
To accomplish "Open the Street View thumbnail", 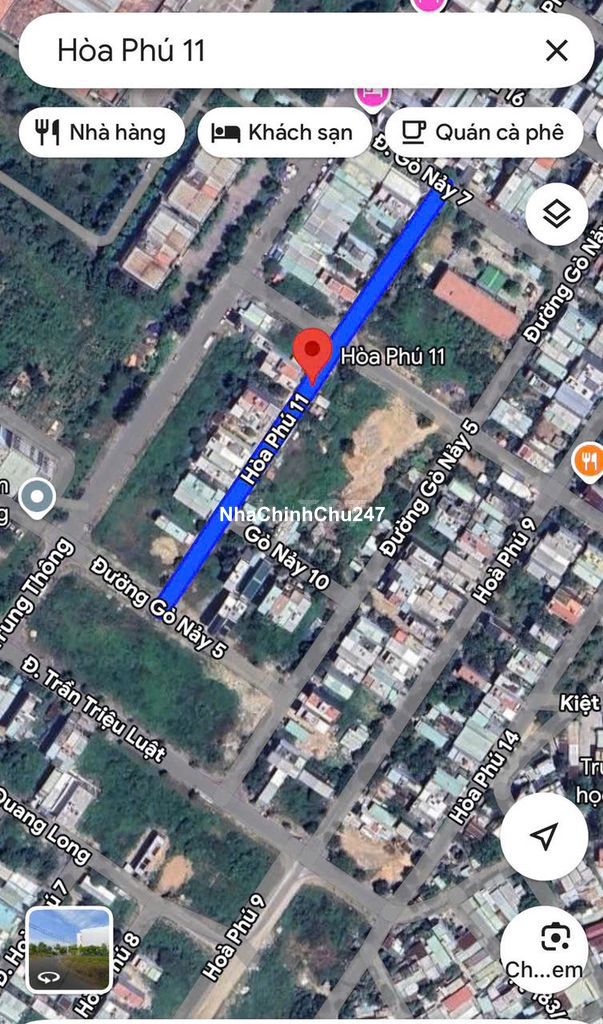I will point(69,949).
